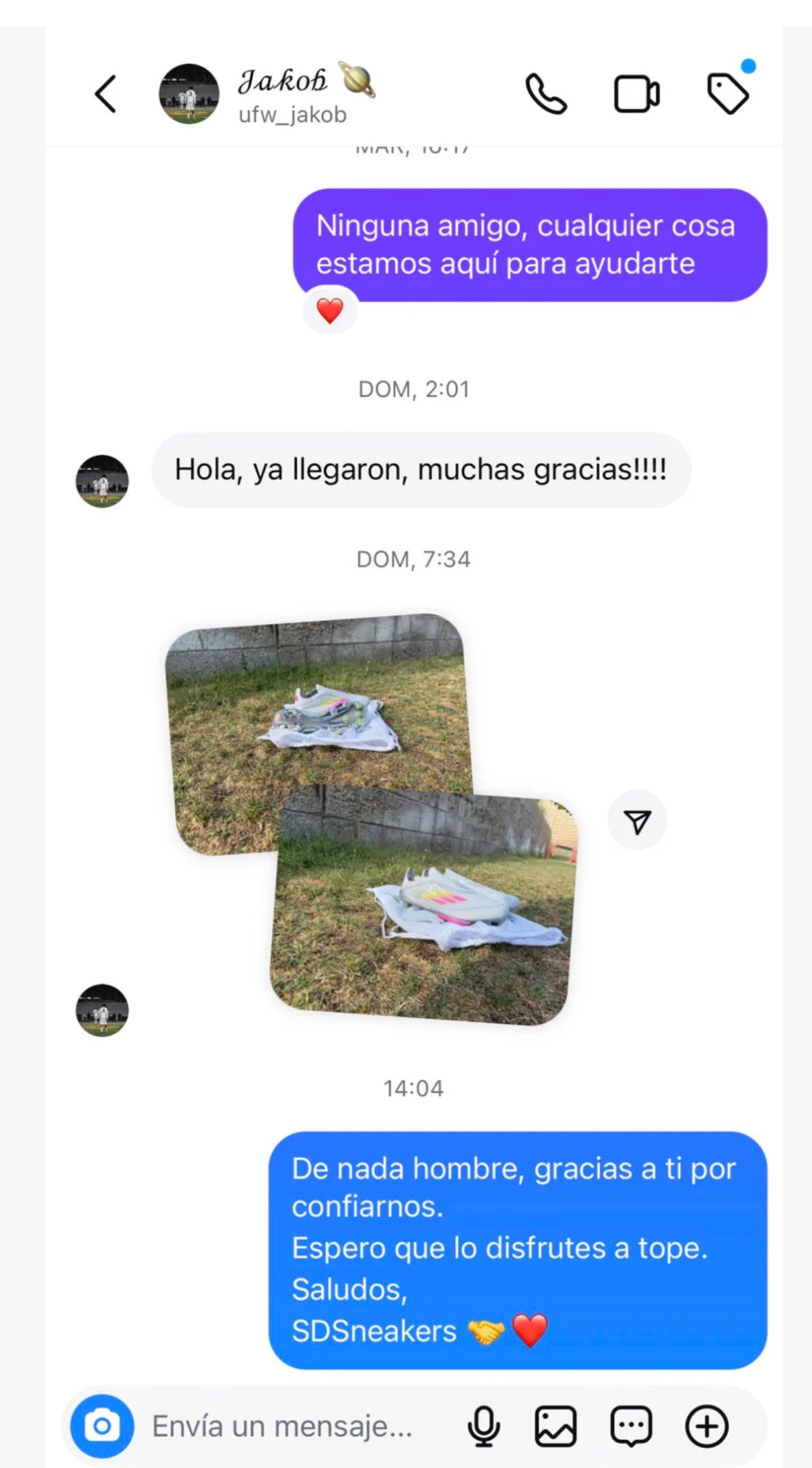Forward the shared photos with the share icon
Image resolution: width=812 pixels, height=1468 pixels.
click(x=637, y=820)
